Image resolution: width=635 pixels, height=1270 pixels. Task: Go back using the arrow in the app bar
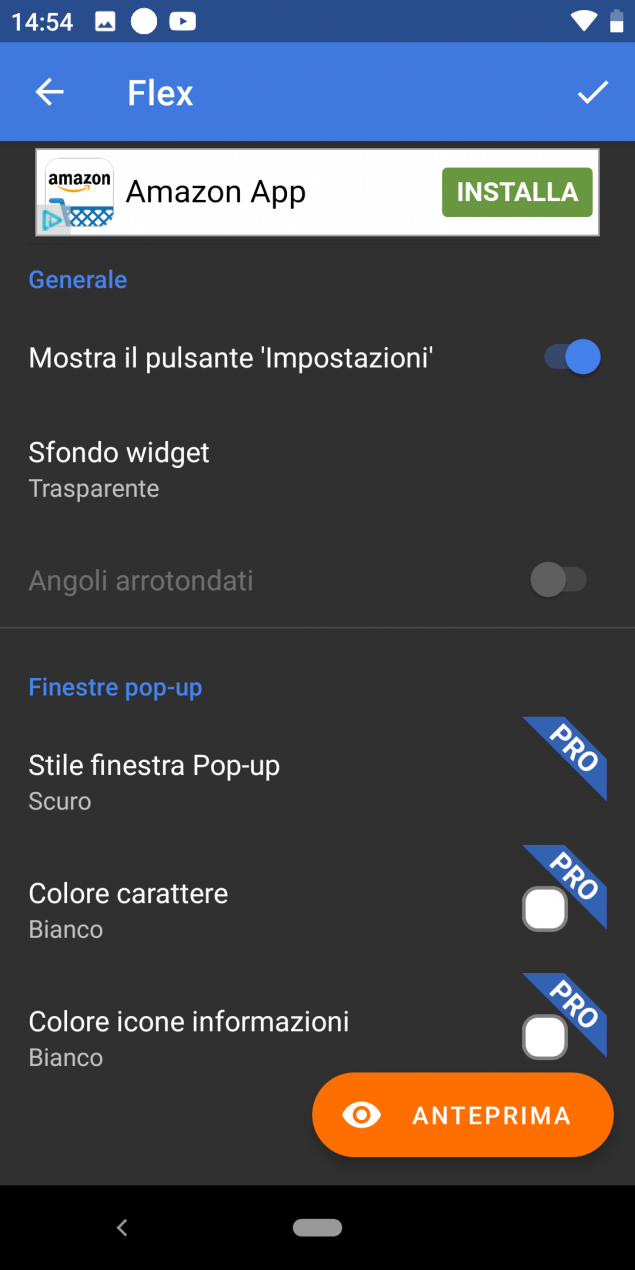coord(49,93)
